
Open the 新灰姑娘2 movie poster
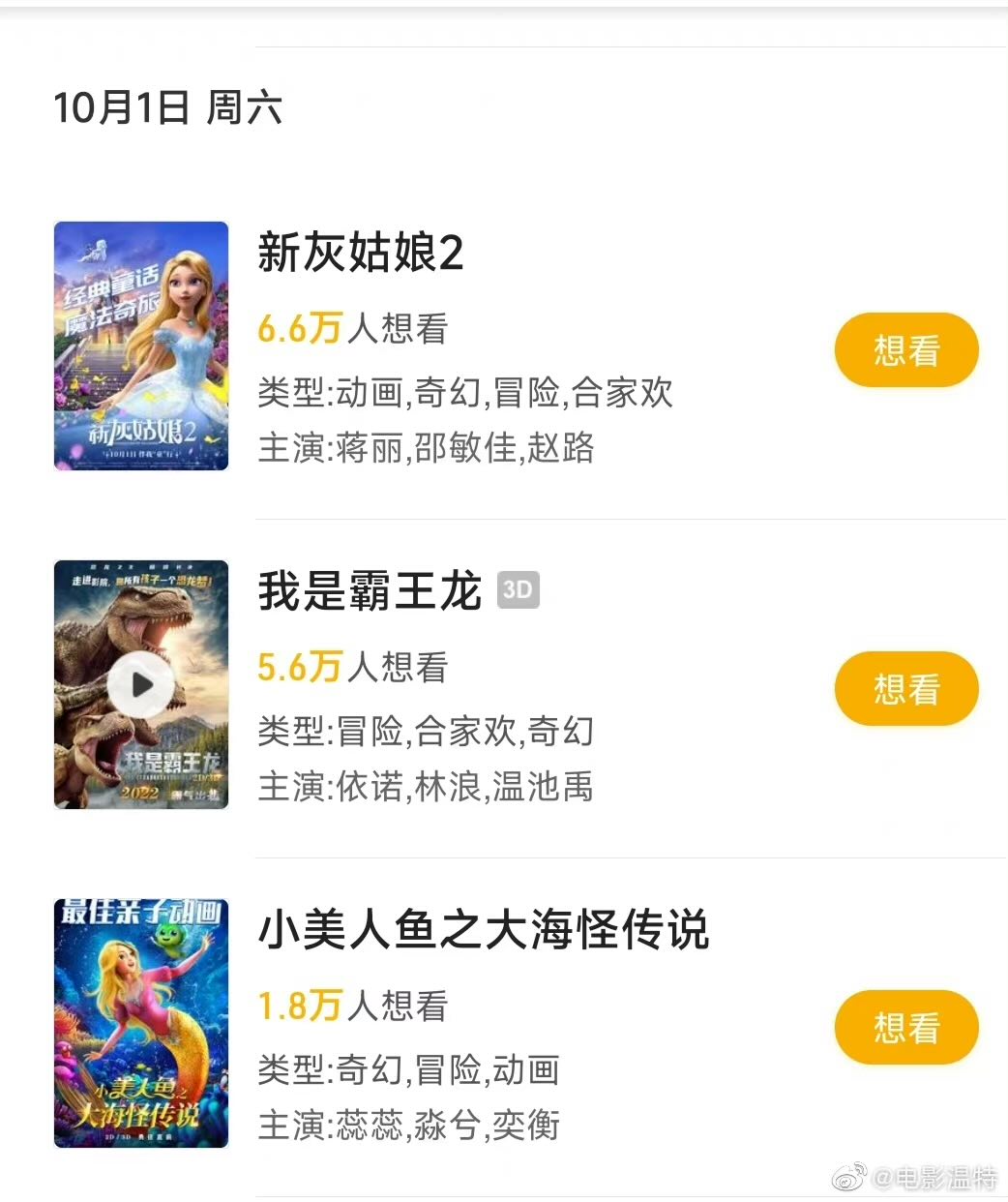coord(141,346)
